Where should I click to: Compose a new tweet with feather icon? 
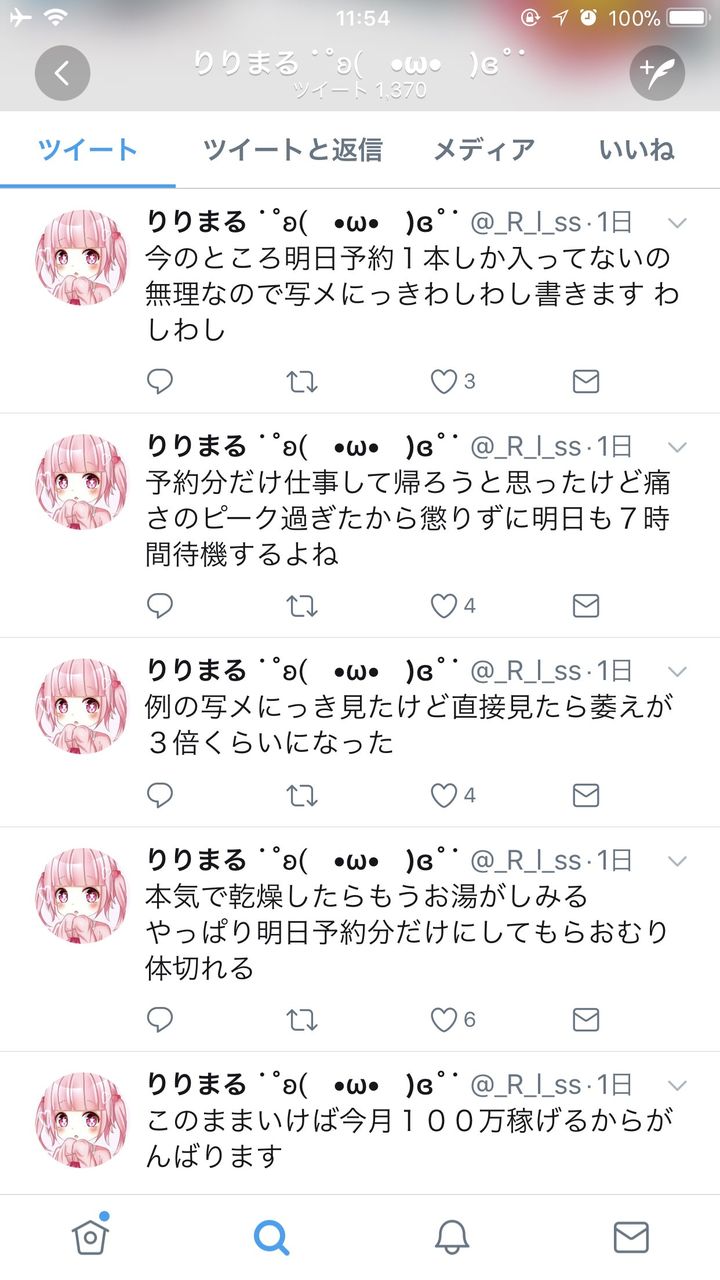coord(657,73)
